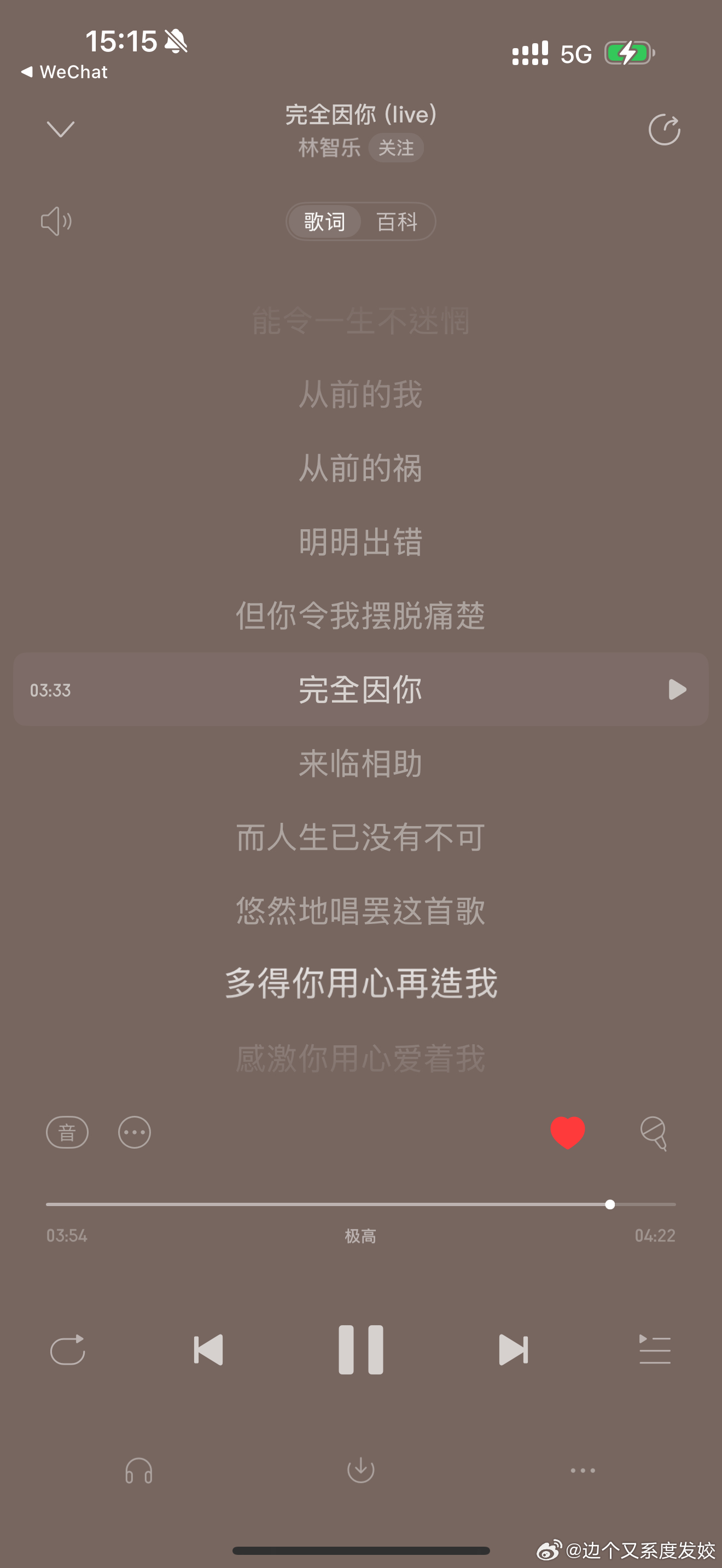Screen dimensions: 722x1568
Task: Skip to the next track
Action: pos(513,1349)
